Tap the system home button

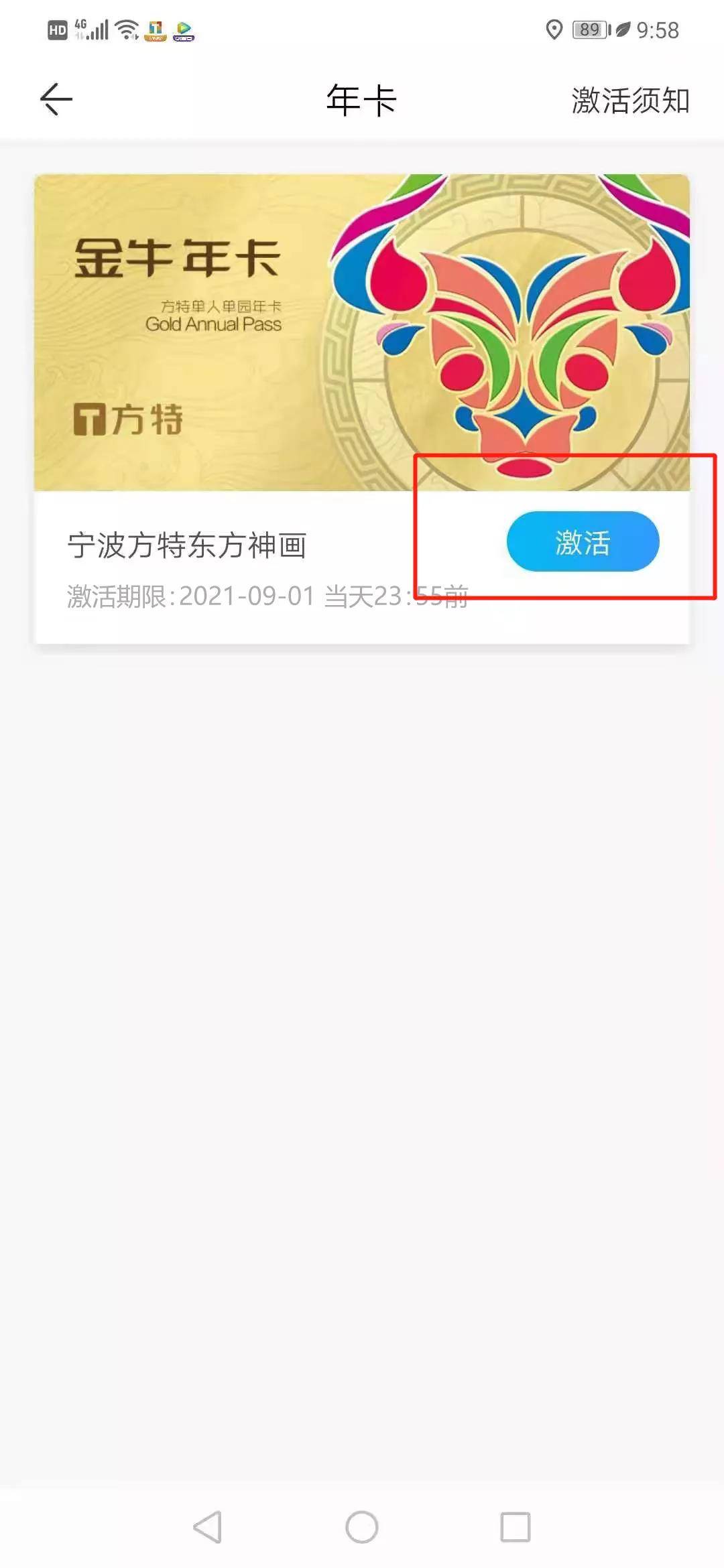362,1527
